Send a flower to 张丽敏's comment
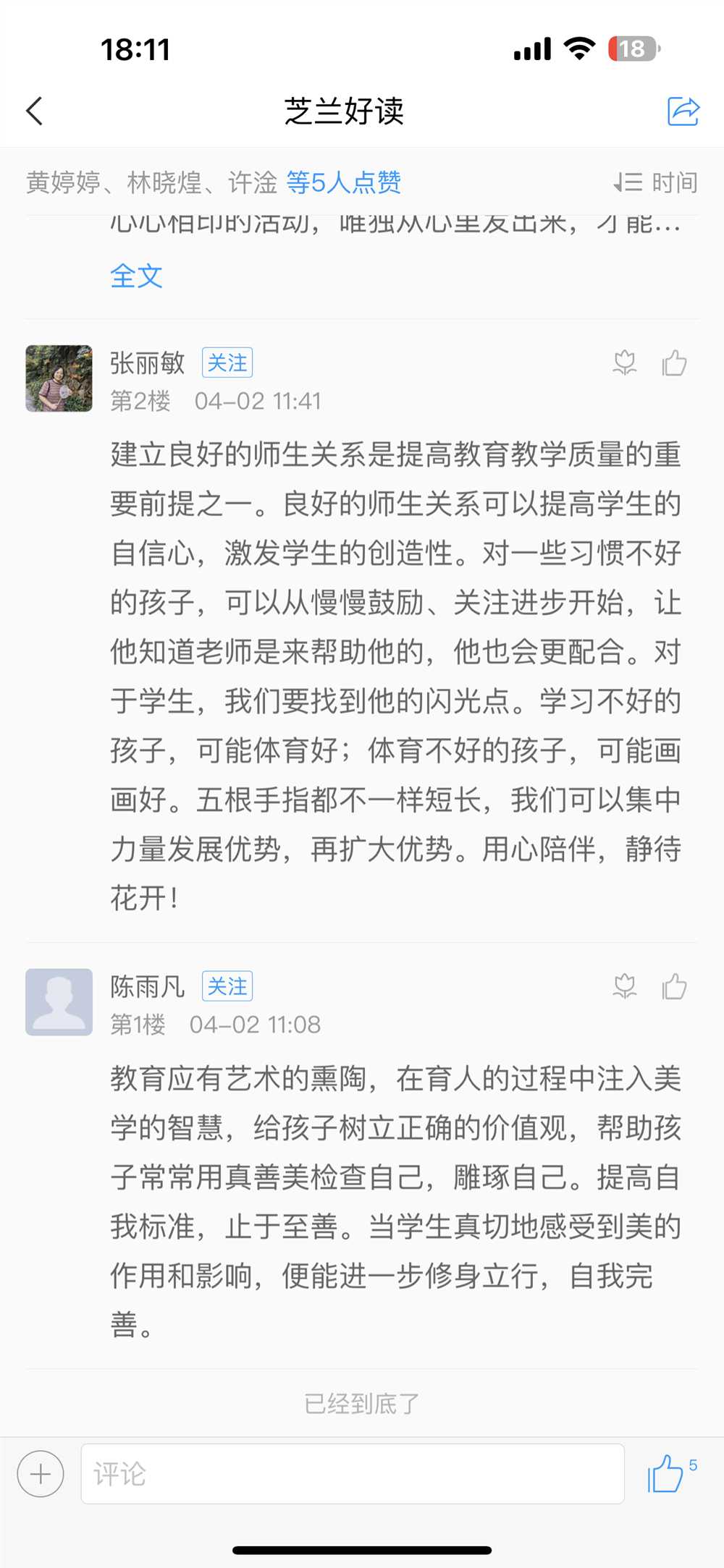 625,363
